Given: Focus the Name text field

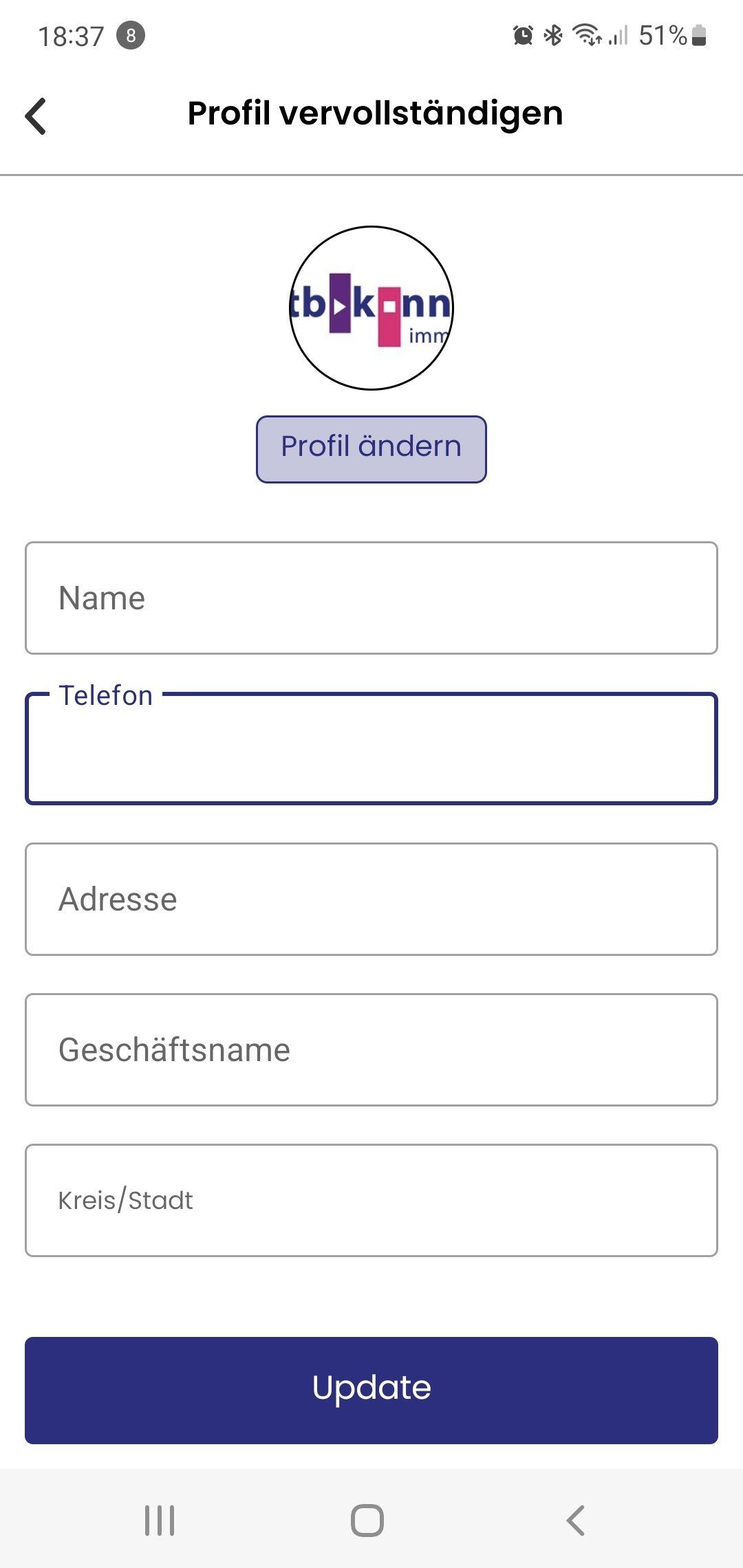Looking at the screenshot, I should coord(371,598).
